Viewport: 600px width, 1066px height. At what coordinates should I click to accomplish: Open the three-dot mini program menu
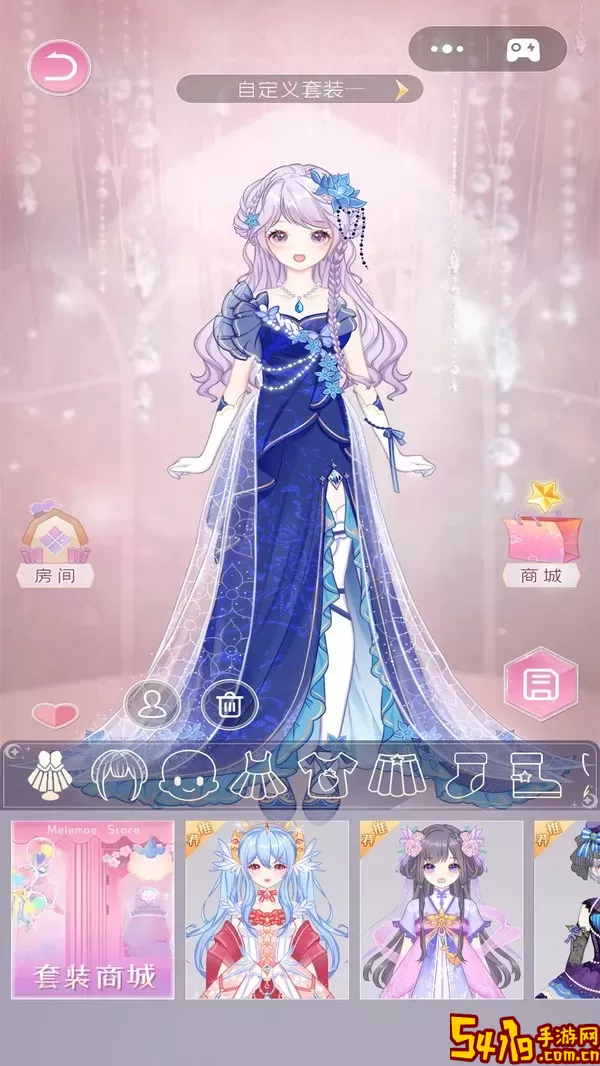click(x=448, y=49)
